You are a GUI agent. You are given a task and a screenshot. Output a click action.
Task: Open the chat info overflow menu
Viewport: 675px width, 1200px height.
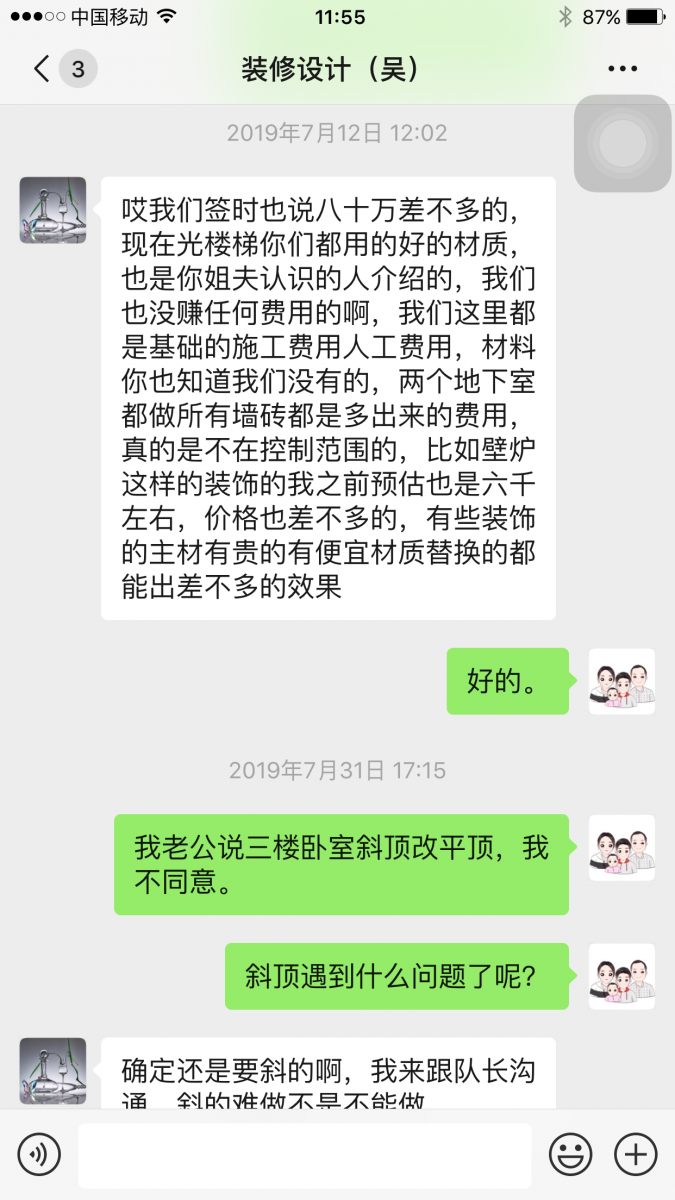pos(622,69)
